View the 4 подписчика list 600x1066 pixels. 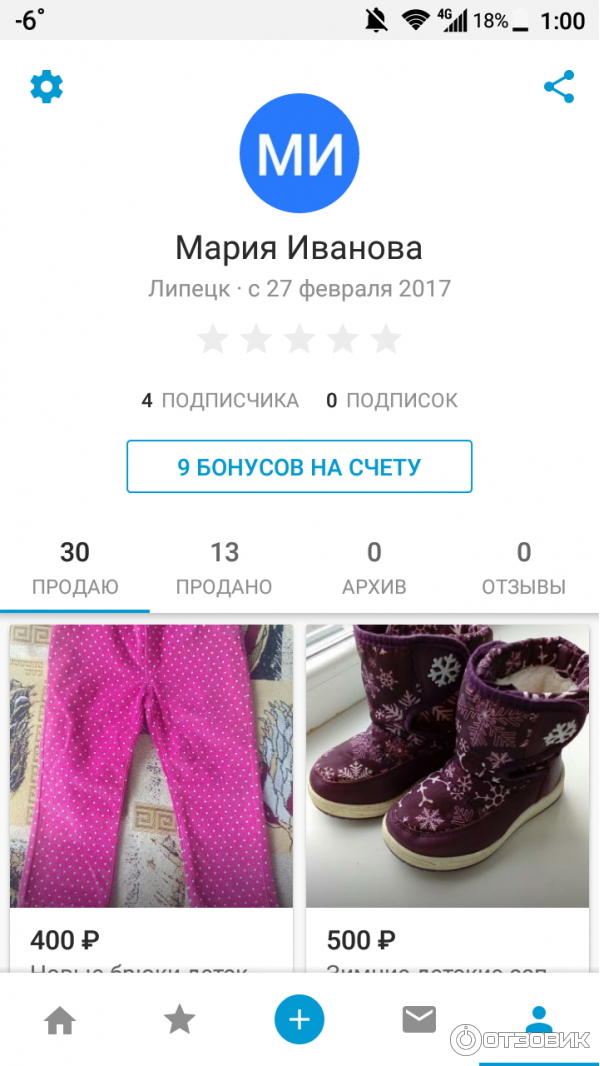pos(220,401)
